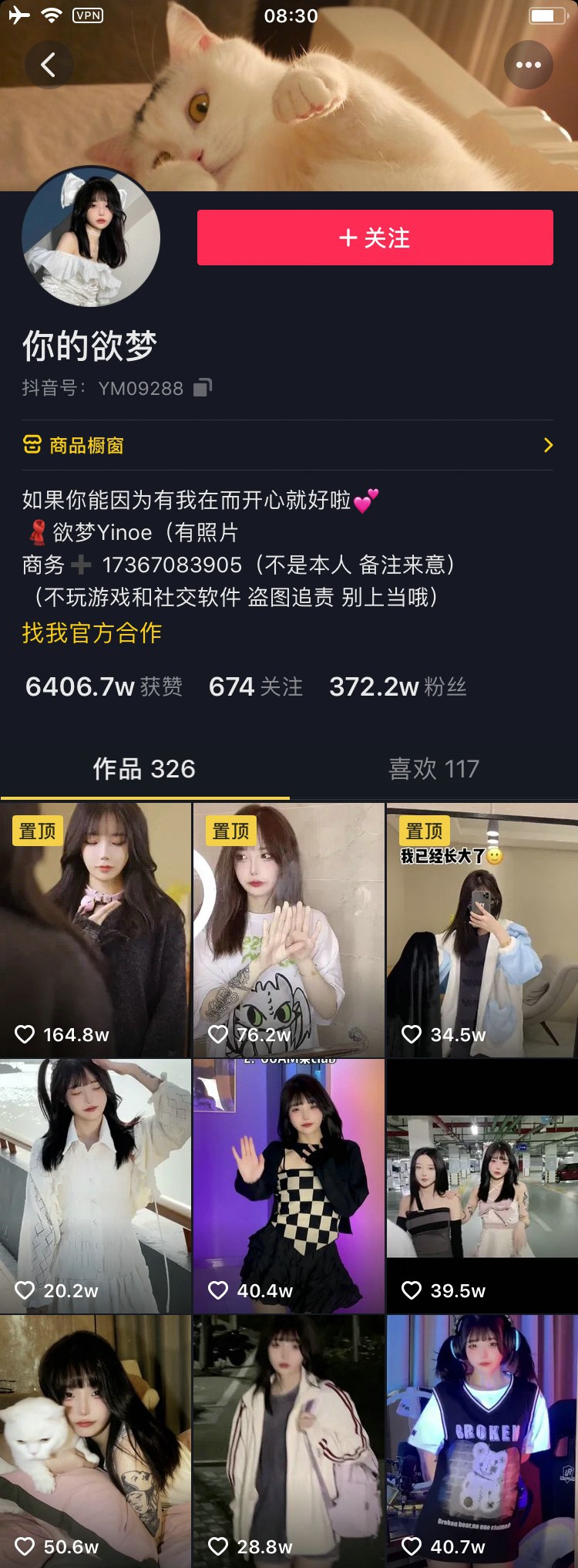Image resolution: width=578 pixels, height=1568 pixels.
Task: Open the video with 40.4w likes
Action: (288, 1185)
